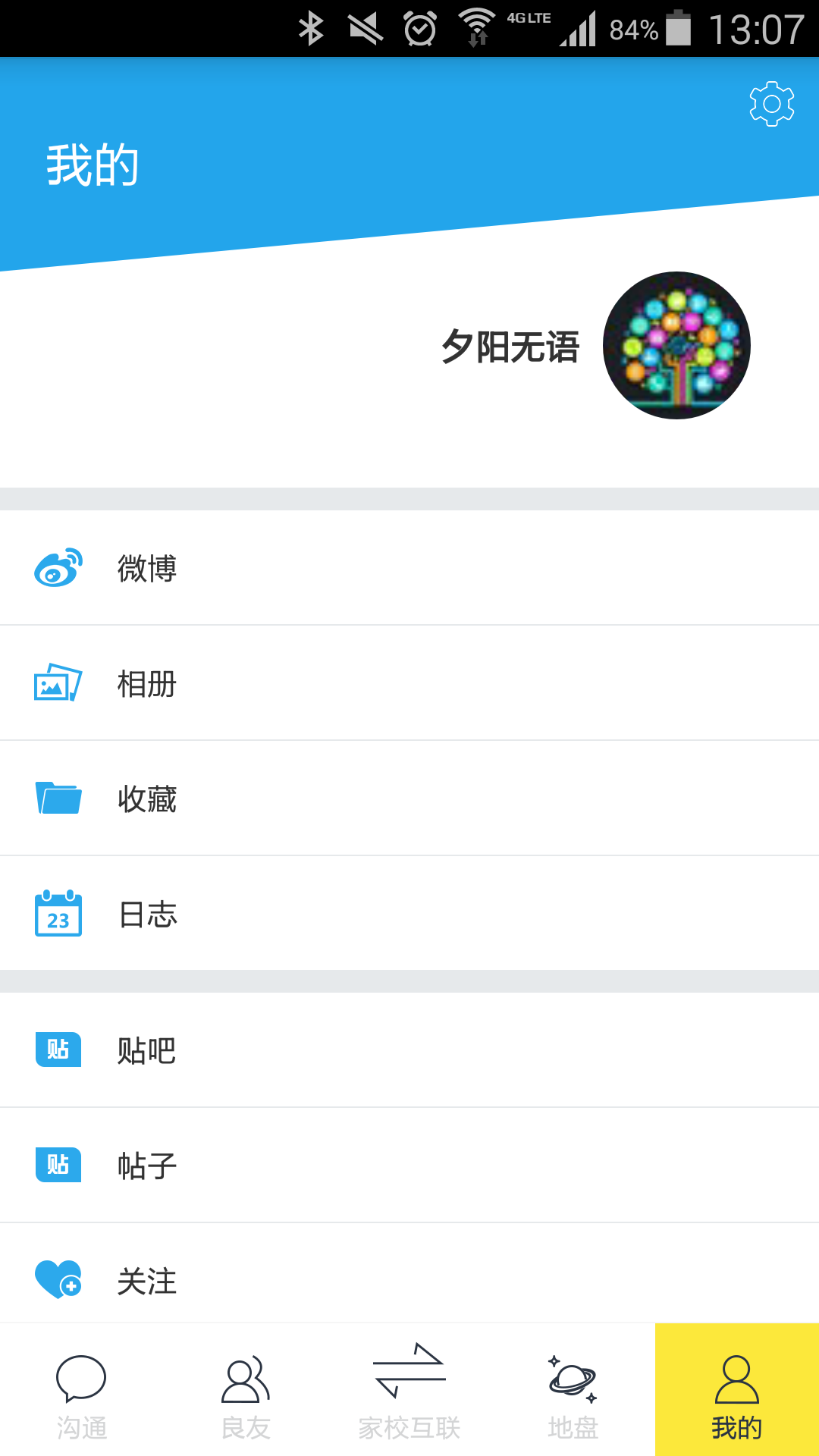
Task: Select the 相册 album icon
Action: 57,683
